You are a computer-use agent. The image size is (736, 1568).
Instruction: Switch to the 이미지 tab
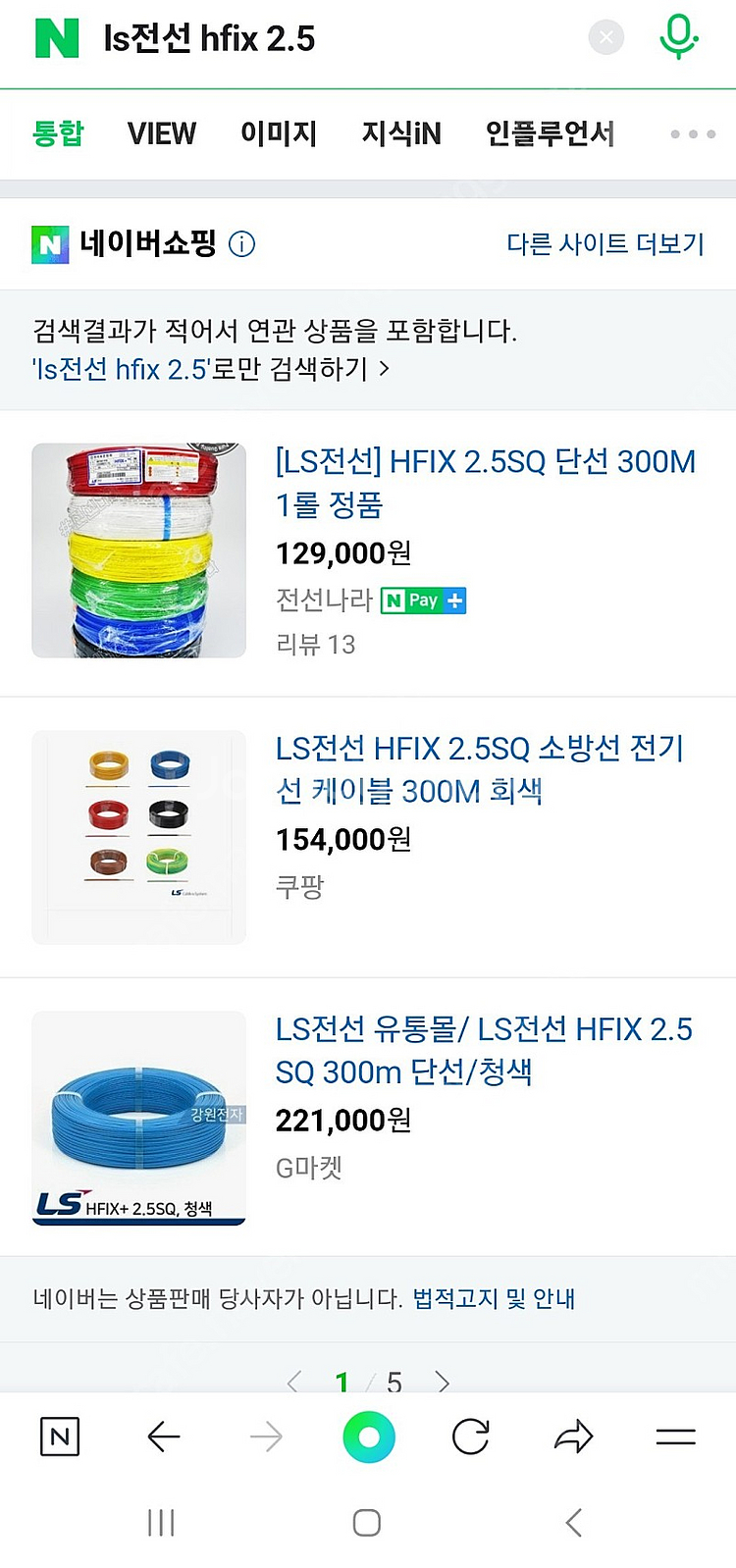coord(280,132)
